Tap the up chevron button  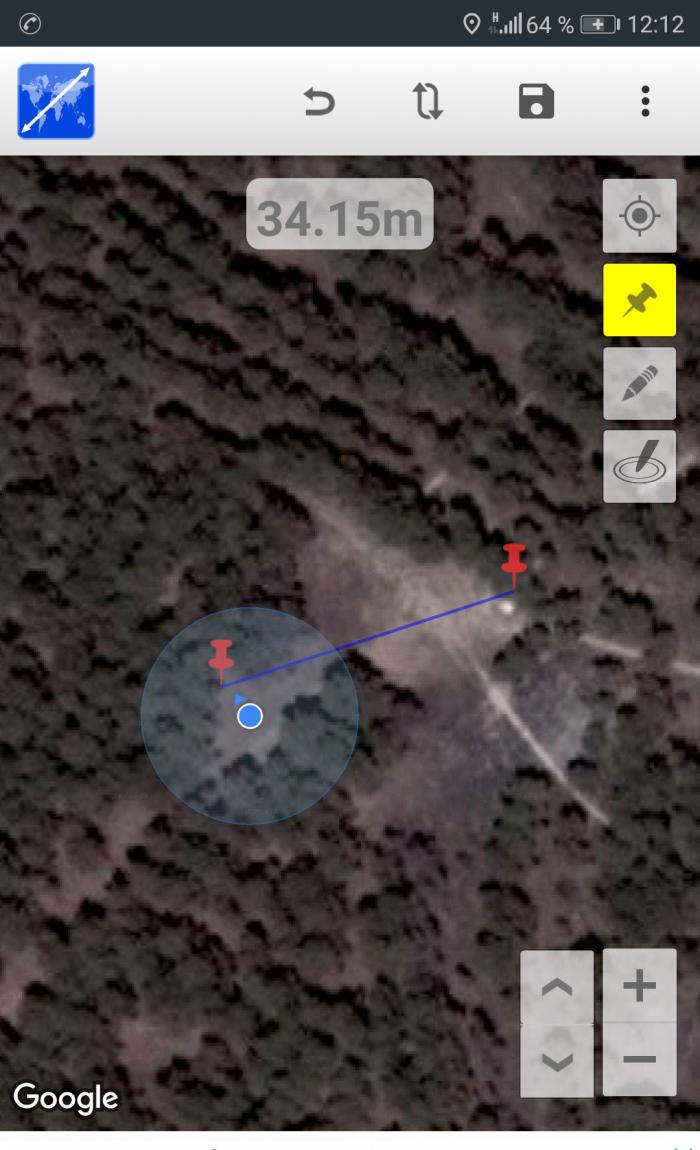click(x=557, y=986)
